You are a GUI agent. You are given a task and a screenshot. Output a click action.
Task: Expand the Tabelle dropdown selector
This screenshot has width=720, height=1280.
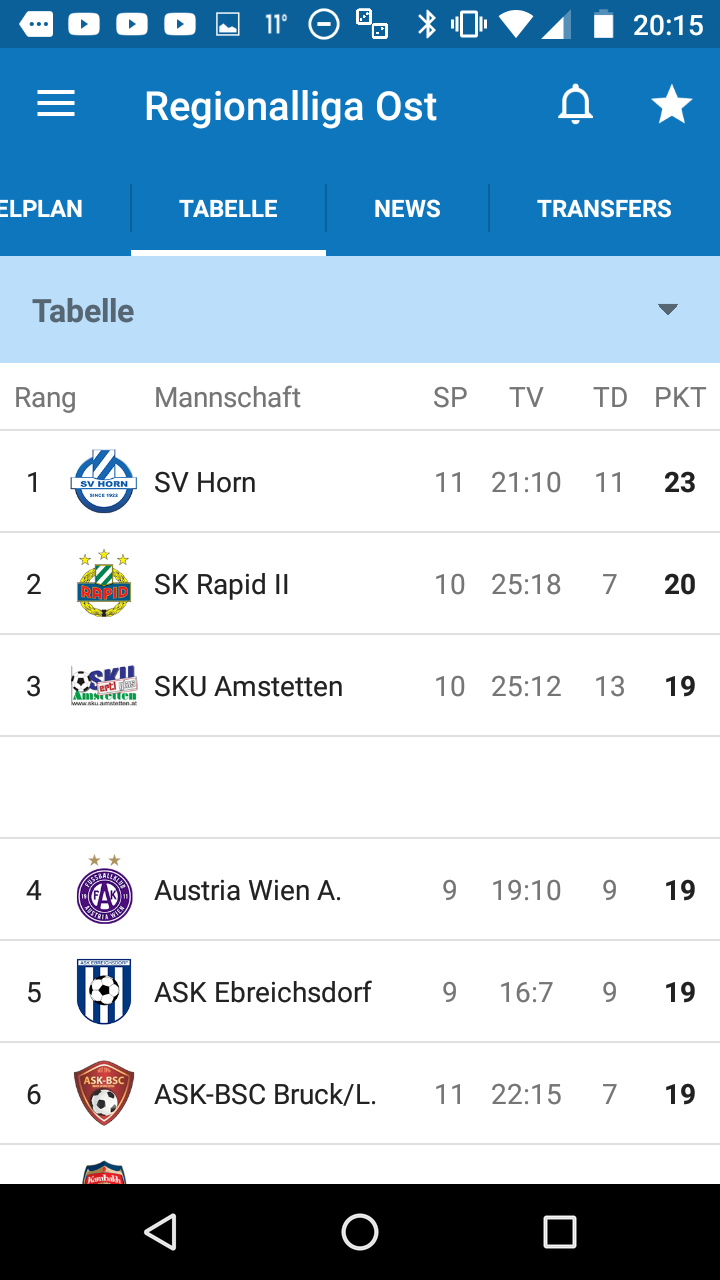pos(360,310)
